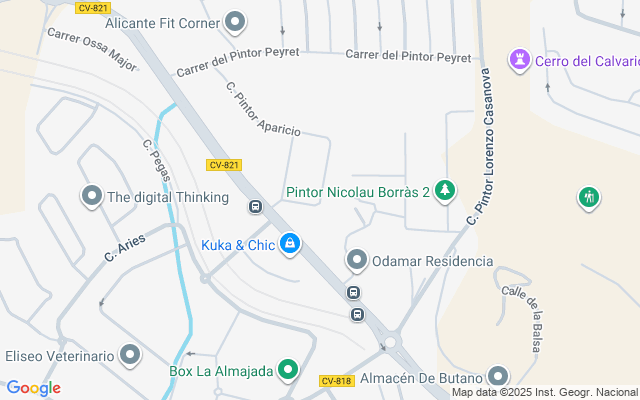Viewport: 640px width, 400px height.
Task: Open the Alicante Fit Corner marker
Action: click(x=235, y=21)
